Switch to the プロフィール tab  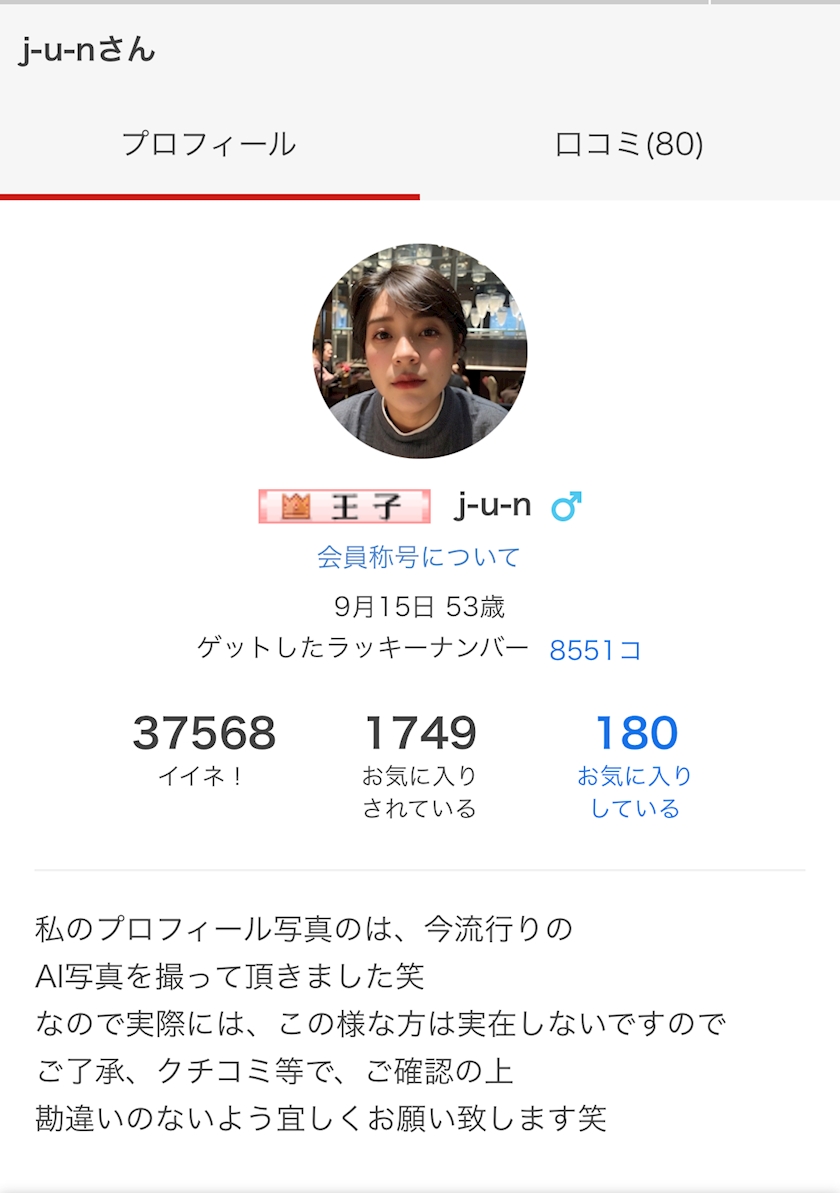209,145
